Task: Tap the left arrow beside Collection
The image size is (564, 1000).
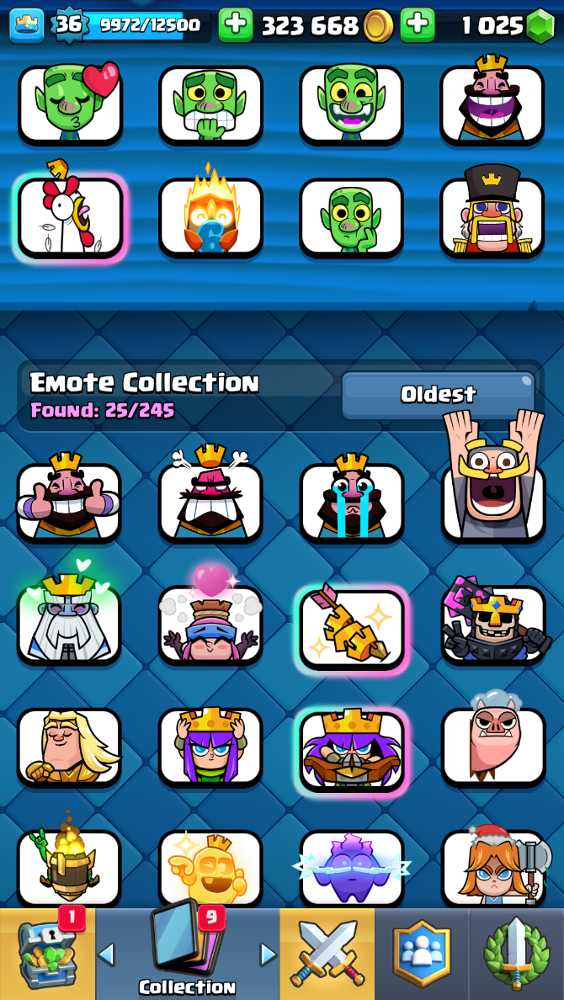Action: pos(107,955)
